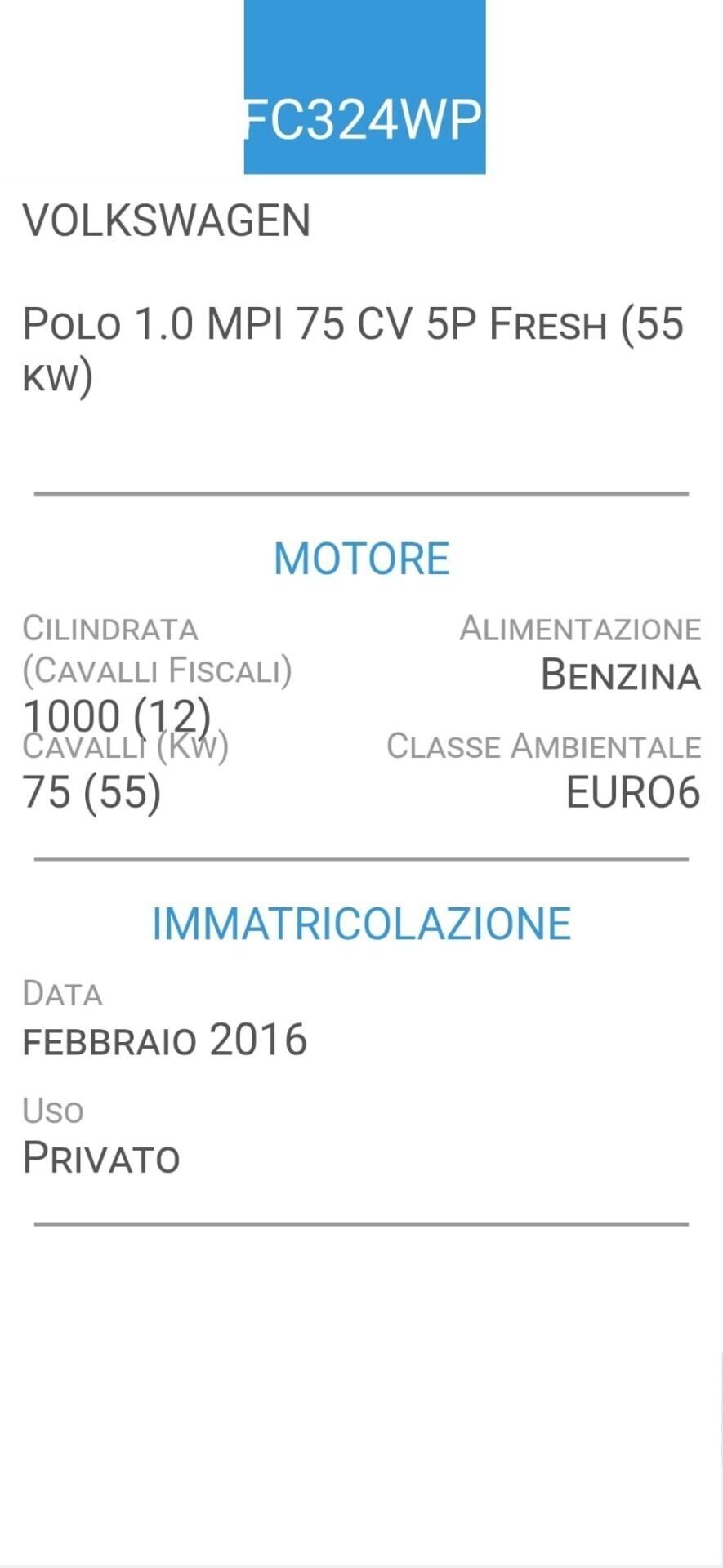
Task: Select the Classe Ambientale label
Action: pos(543,745)
